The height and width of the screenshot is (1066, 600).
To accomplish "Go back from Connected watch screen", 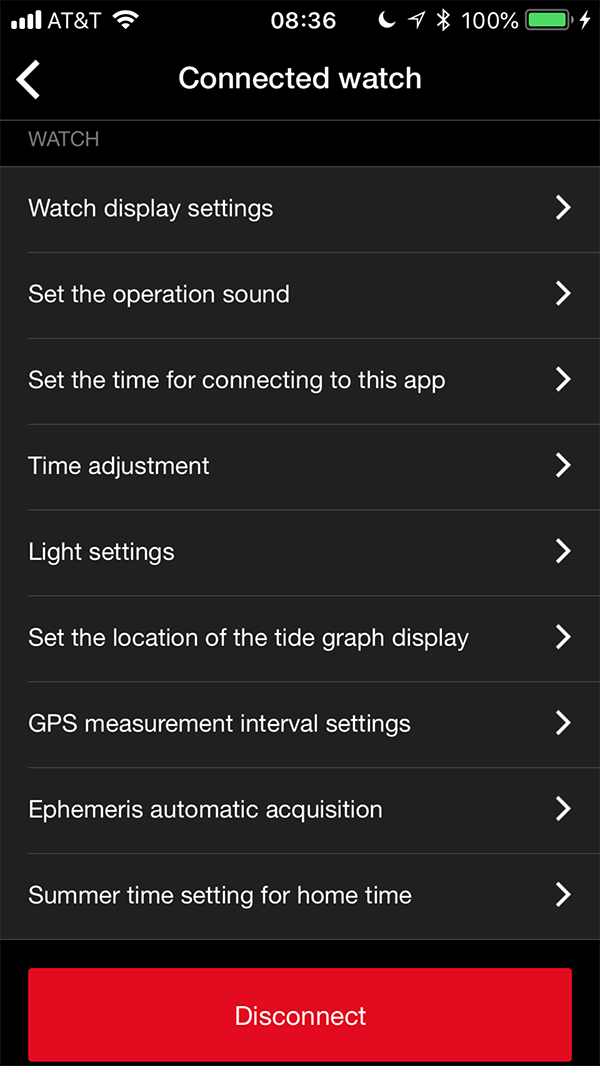I will tap(28, 79).
